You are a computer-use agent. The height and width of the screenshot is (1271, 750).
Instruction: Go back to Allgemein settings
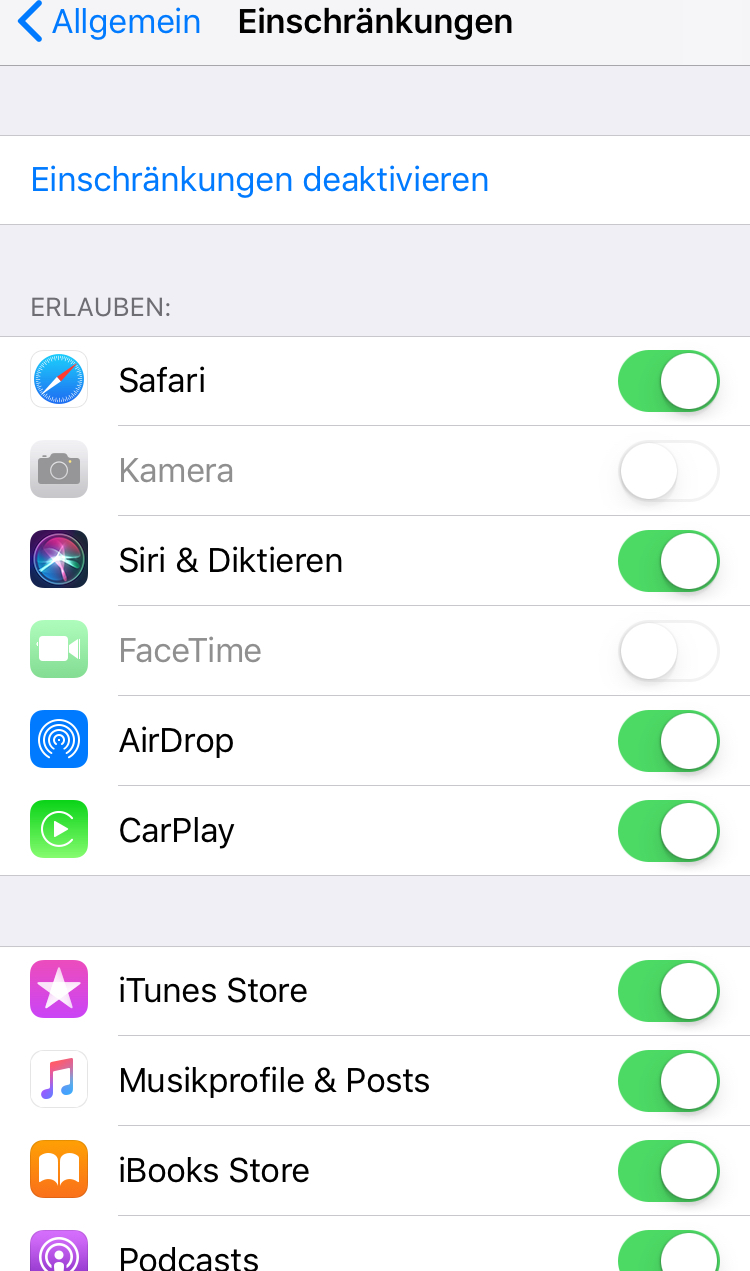[x=110, y=23]
